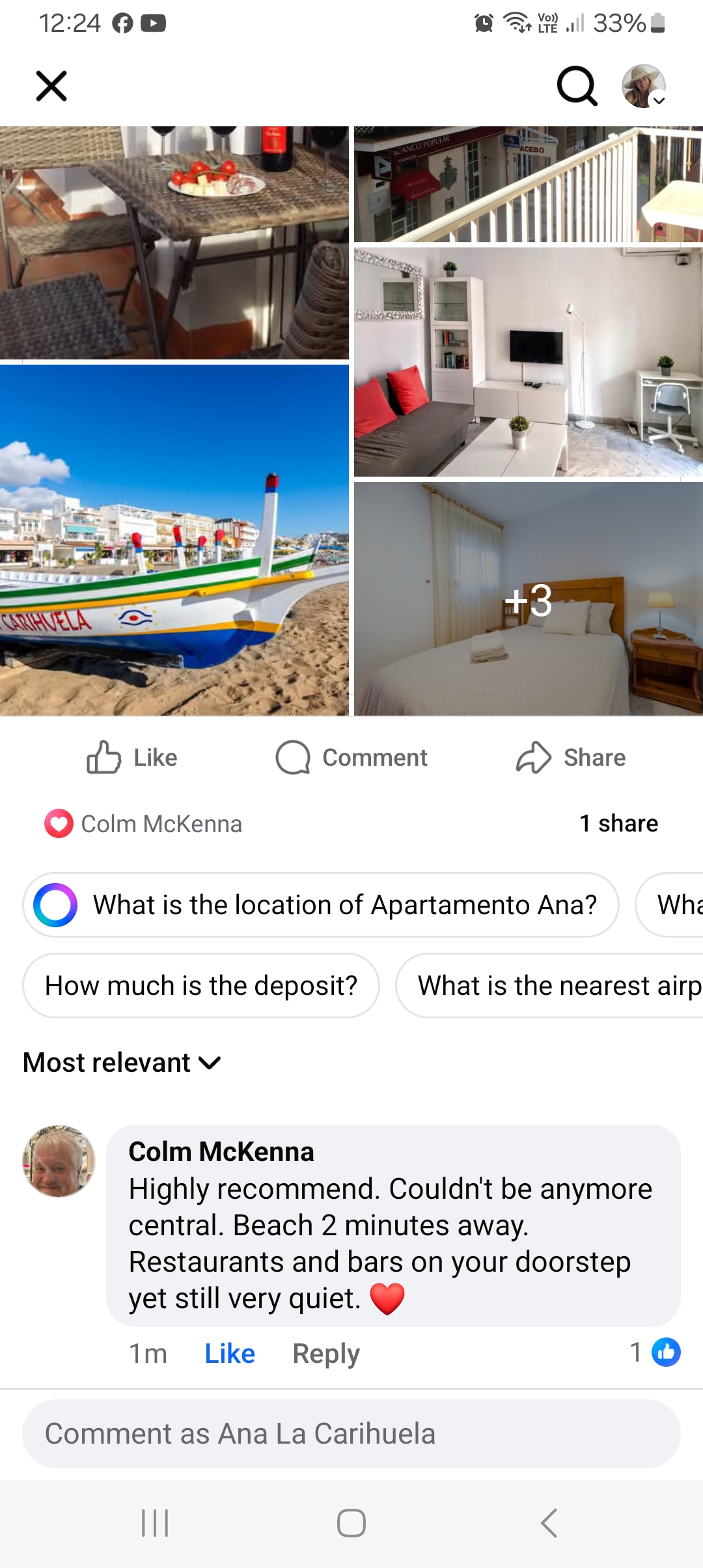Viewport: 703px width, 1568px height.
Task: Focus the 'Comment as Ana La Carihuela' field
Action: [351, 1434]
